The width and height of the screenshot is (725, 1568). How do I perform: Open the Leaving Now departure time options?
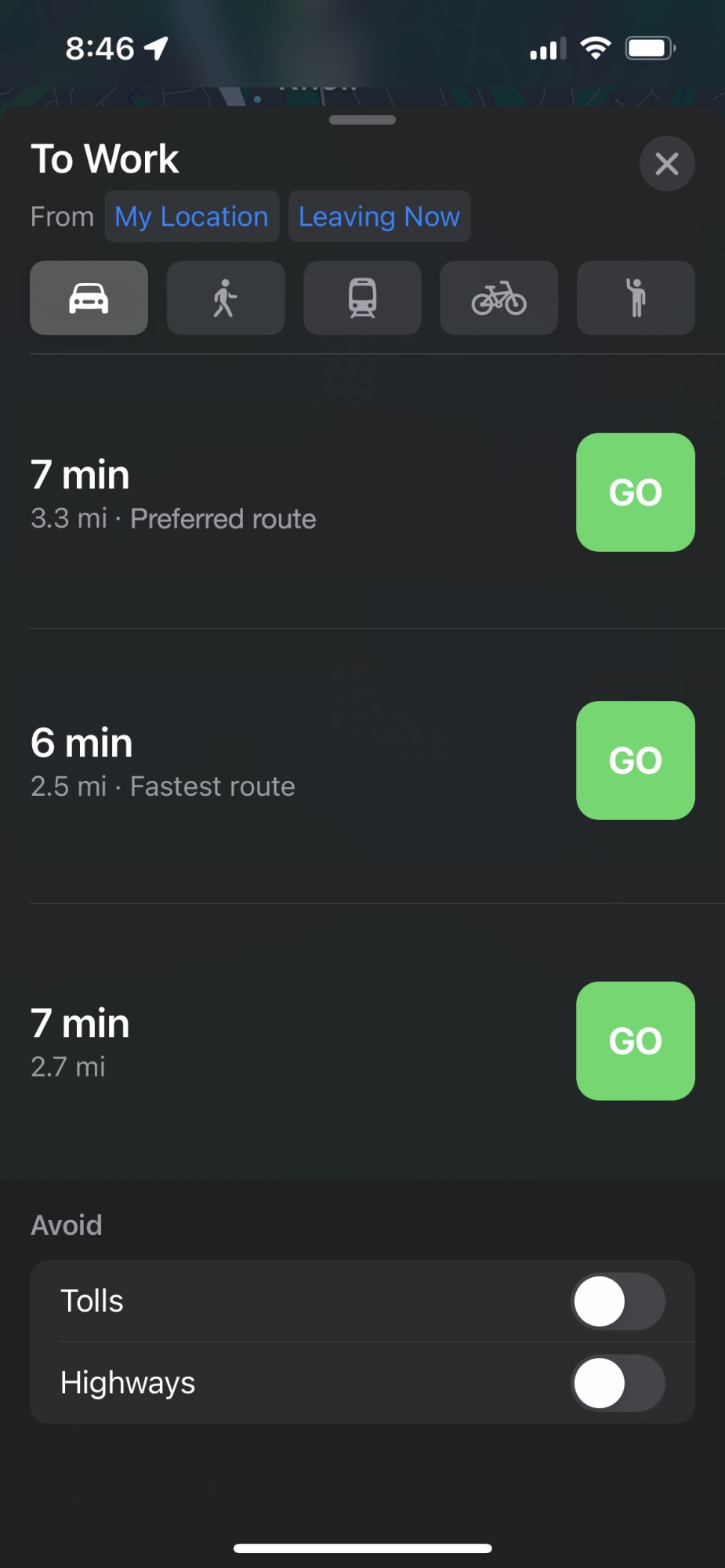click(x=379, y=216)
